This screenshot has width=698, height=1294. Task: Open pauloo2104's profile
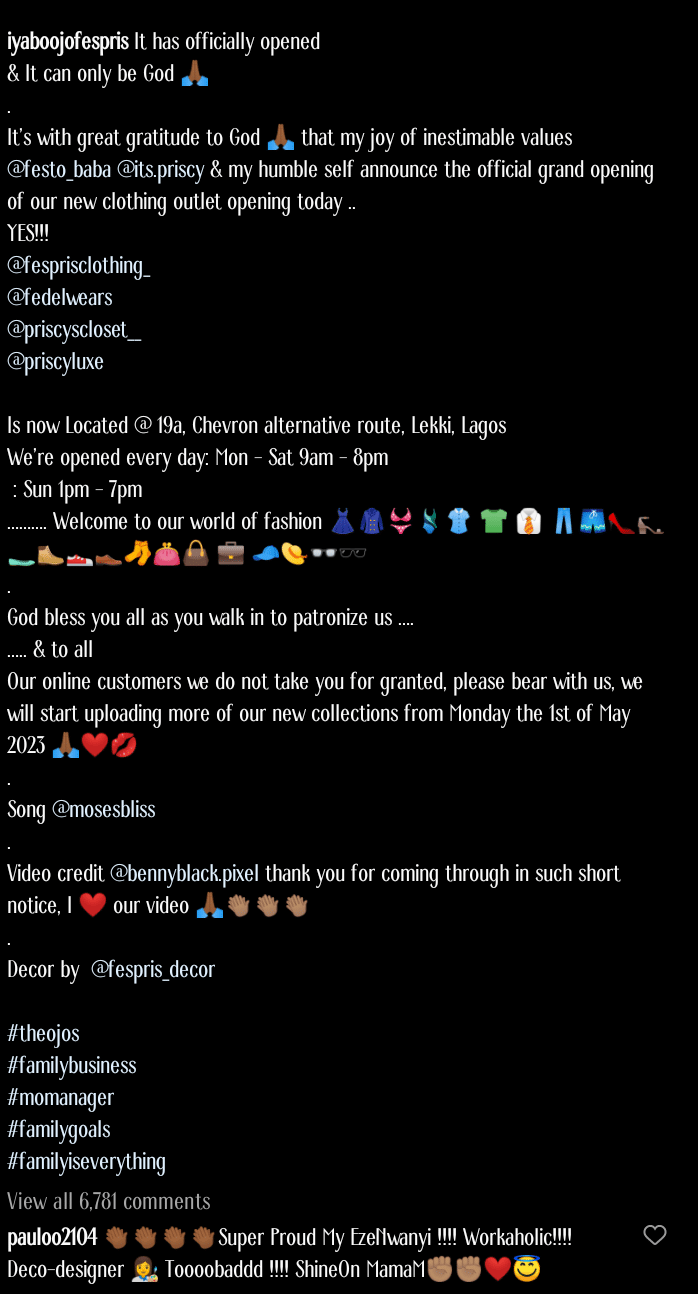pyautogui.click(x=52, y=1238)
